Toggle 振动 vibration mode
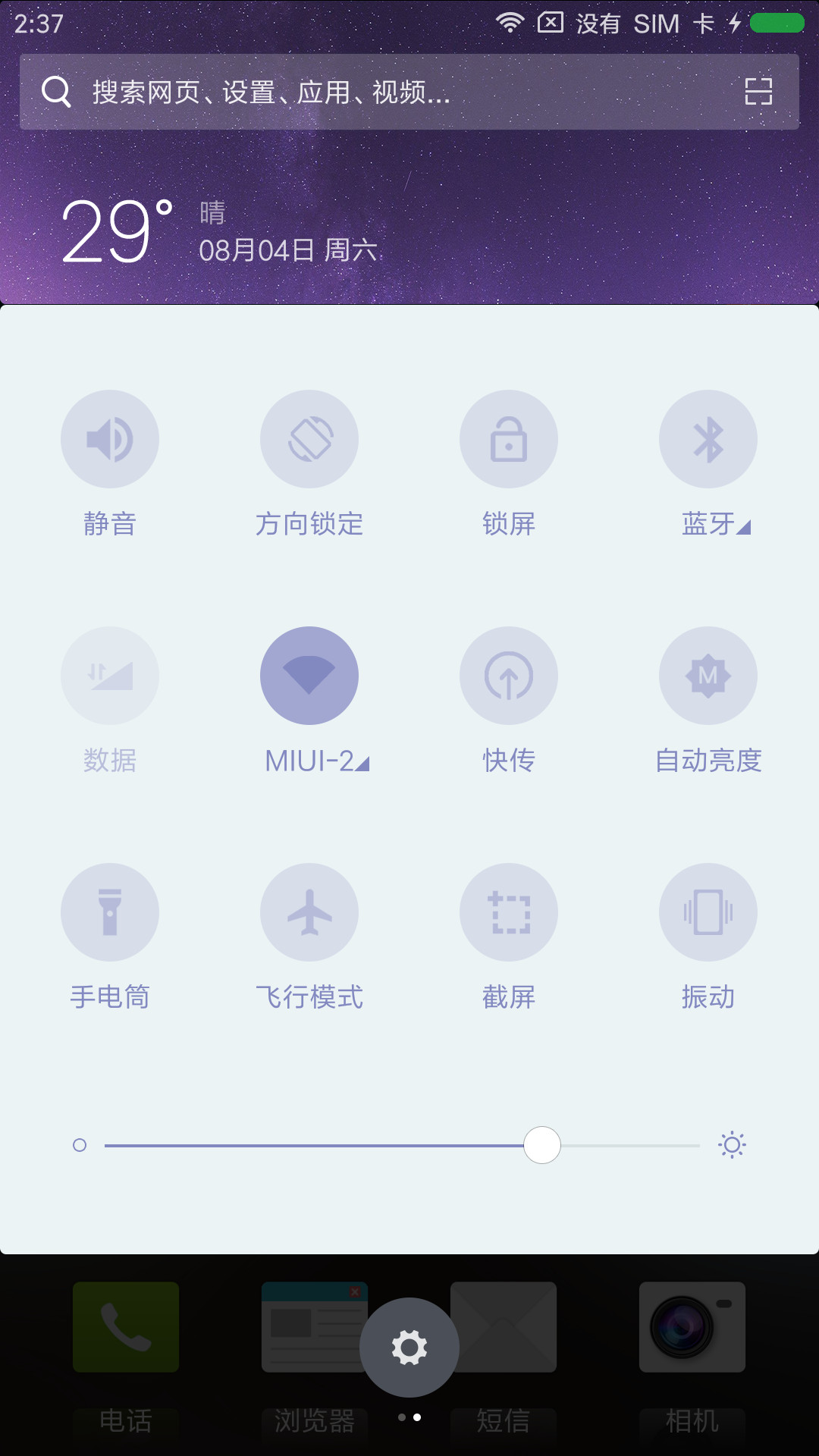819x1456 pixels. click(708, 912)
